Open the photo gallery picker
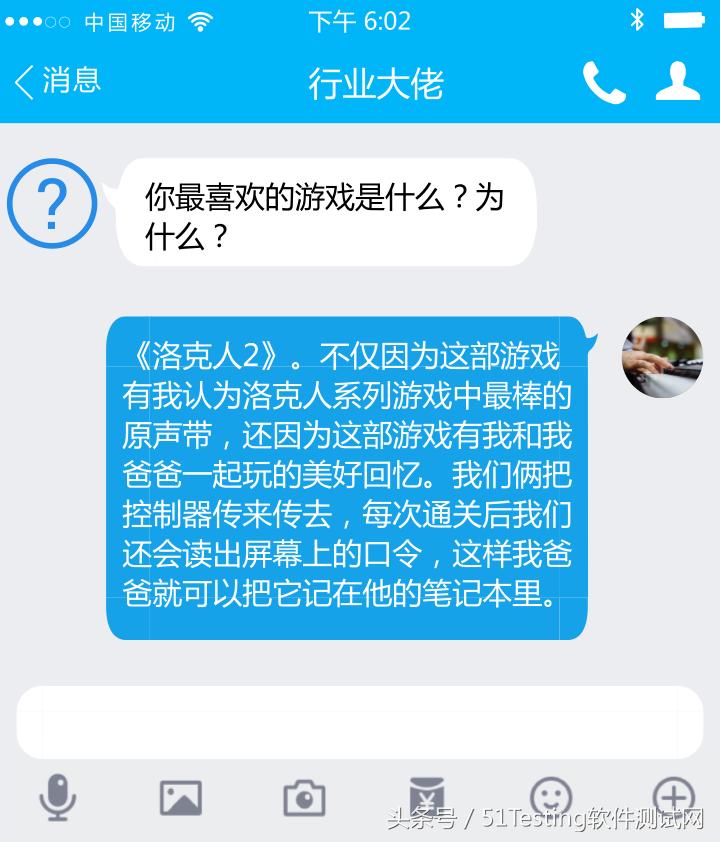Image resolution: width=720 pixels, height=842 pixels. 182,799
